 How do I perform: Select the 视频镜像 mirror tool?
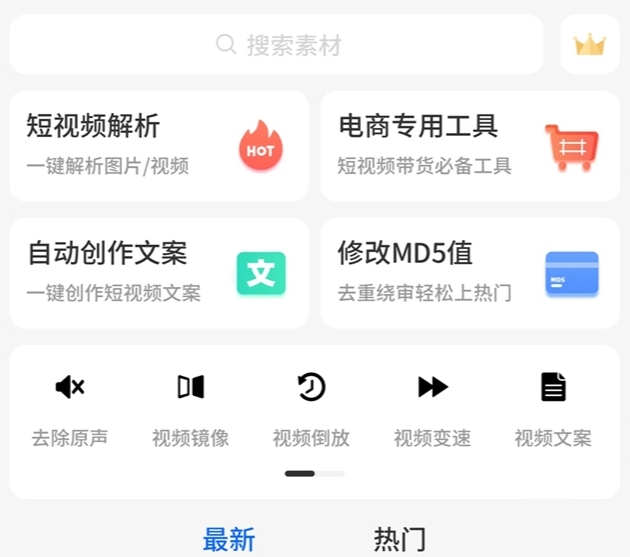[190, 408]
